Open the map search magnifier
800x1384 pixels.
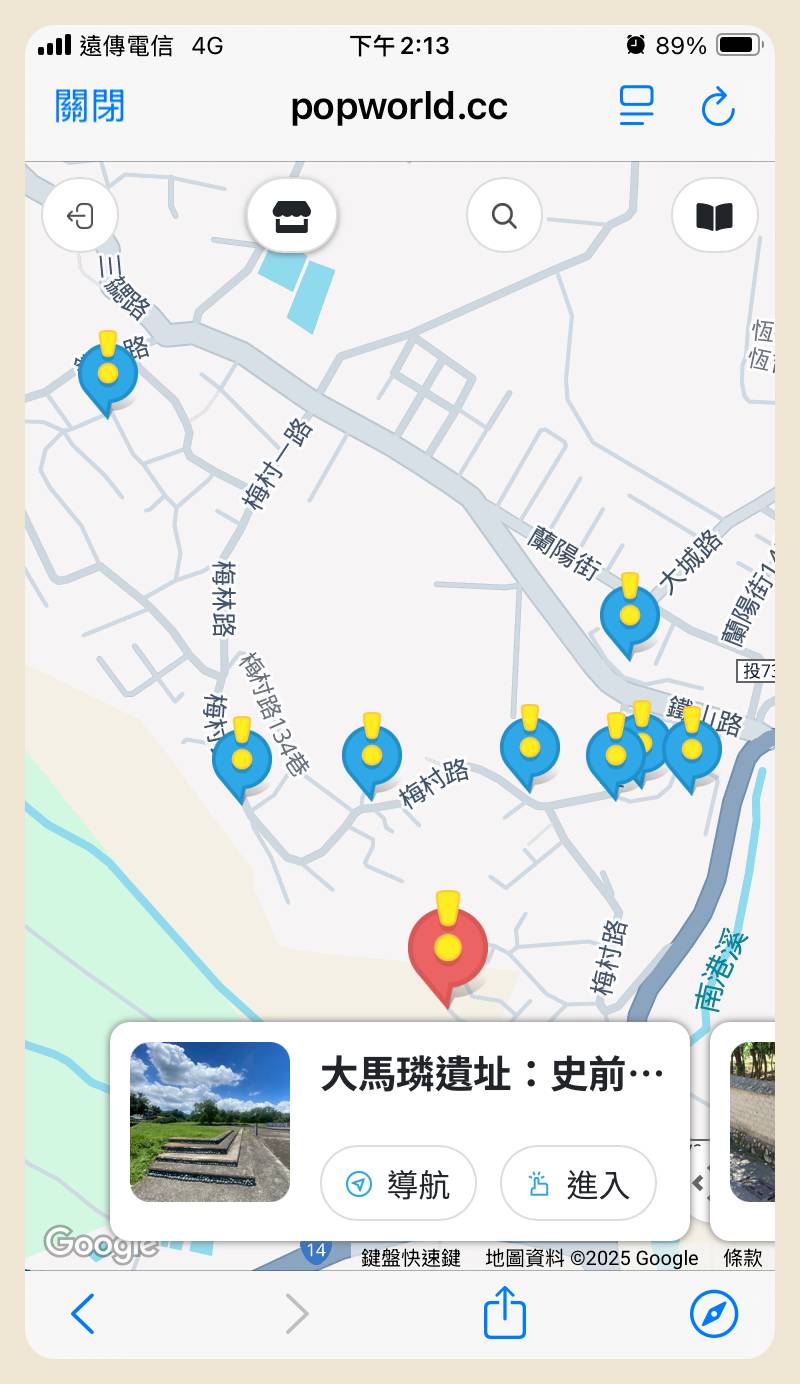pos(505,216)
